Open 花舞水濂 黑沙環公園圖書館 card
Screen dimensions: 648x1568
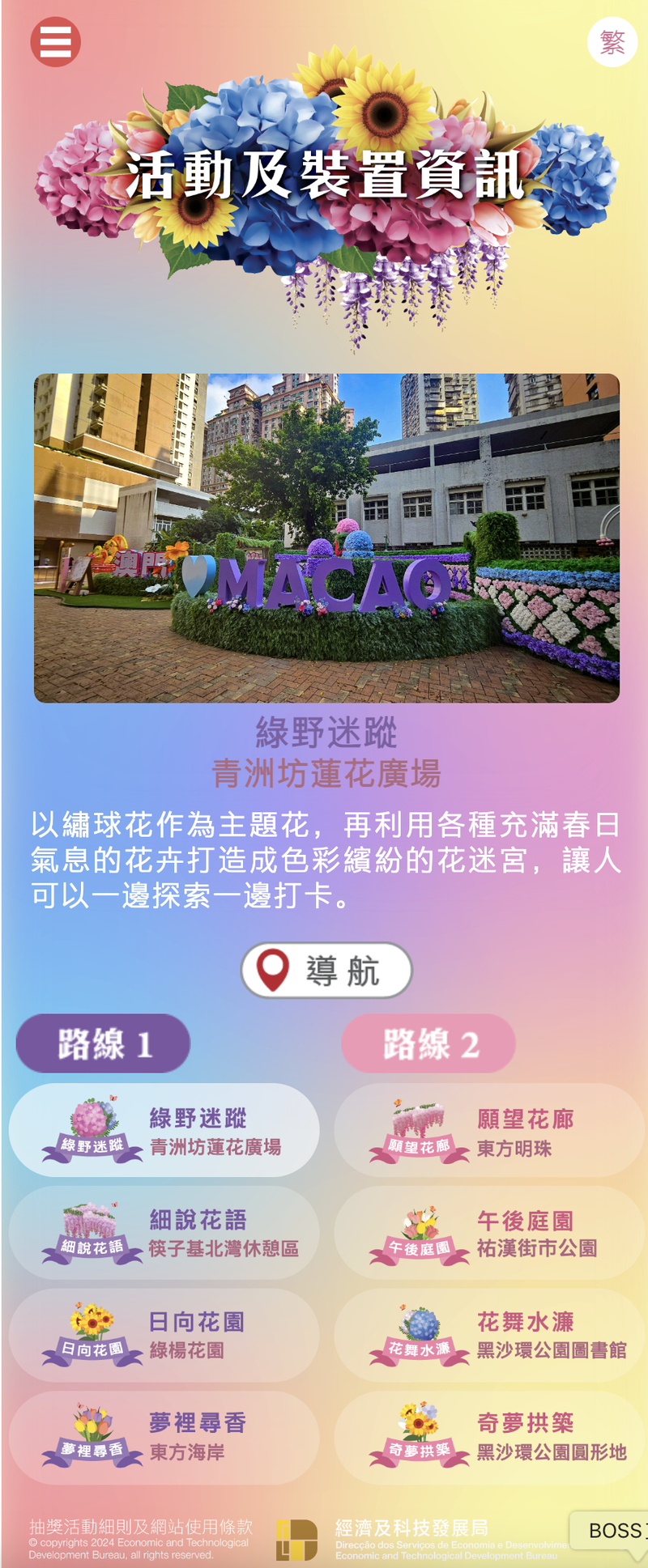(x=489, y=1335)
